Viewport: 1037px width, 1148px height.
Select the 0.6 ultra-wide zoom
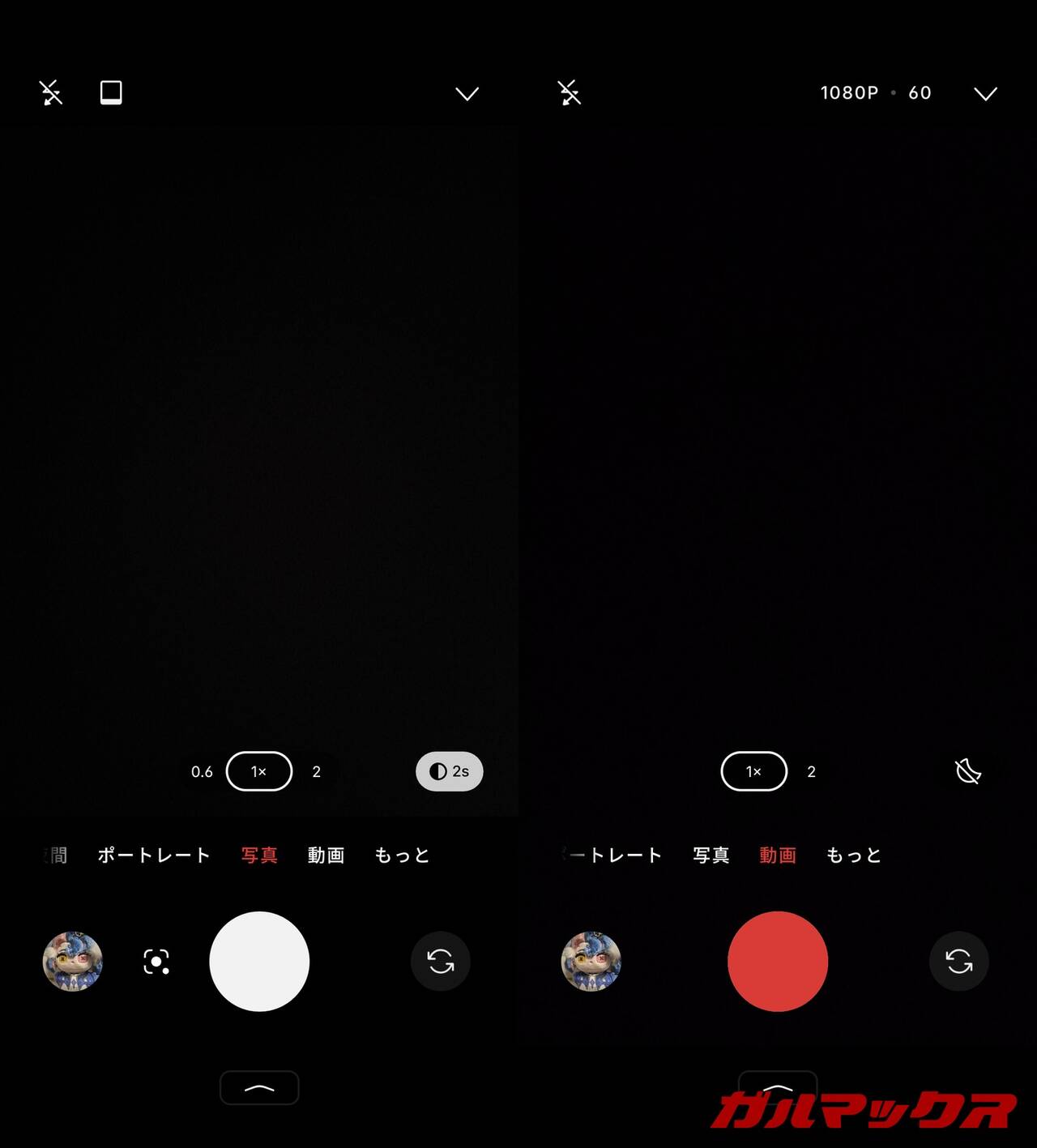pyautogui.click(x=202, y=772)
